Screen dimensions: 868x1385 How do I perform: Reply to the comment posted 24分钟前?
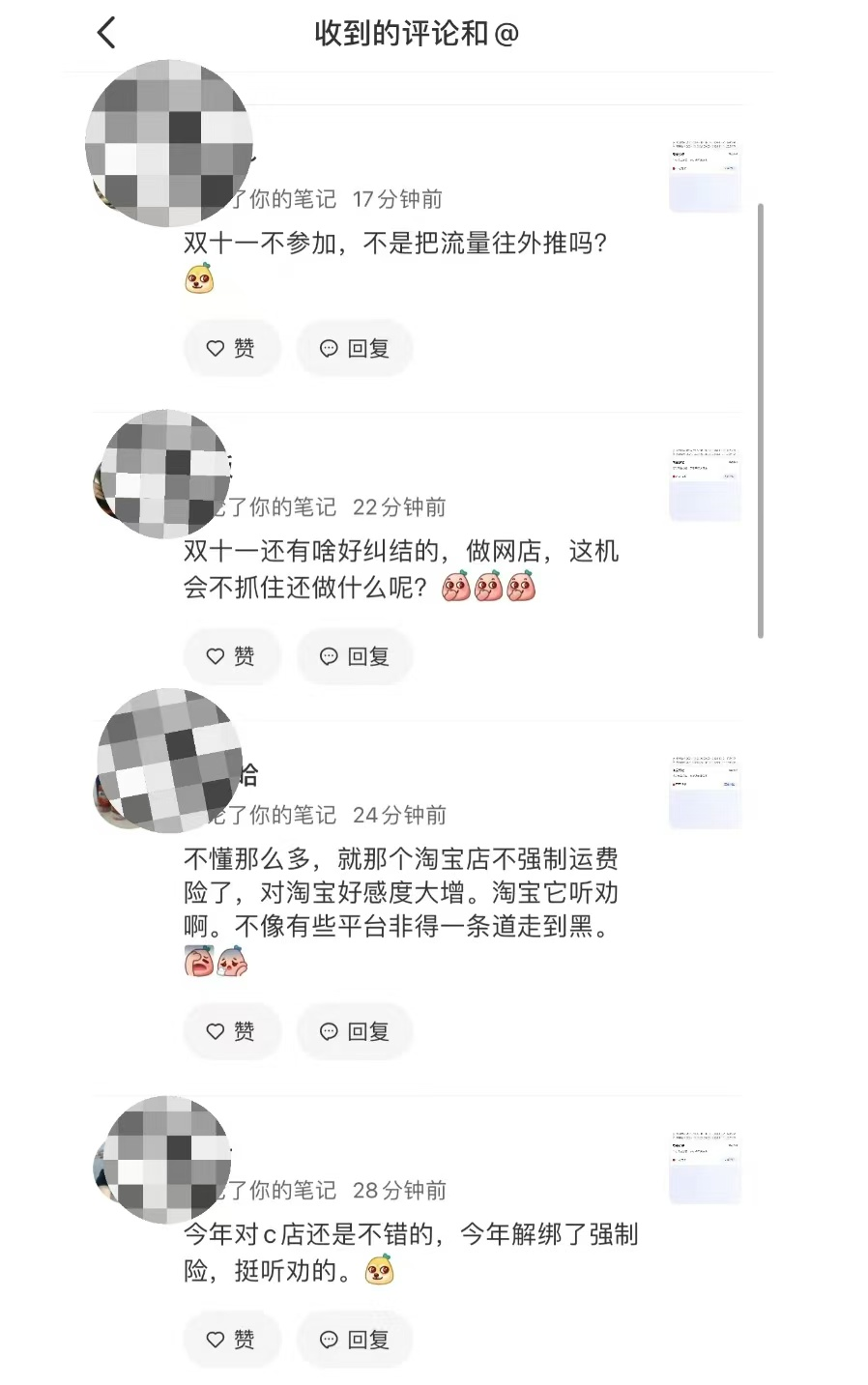(355, 1031)
